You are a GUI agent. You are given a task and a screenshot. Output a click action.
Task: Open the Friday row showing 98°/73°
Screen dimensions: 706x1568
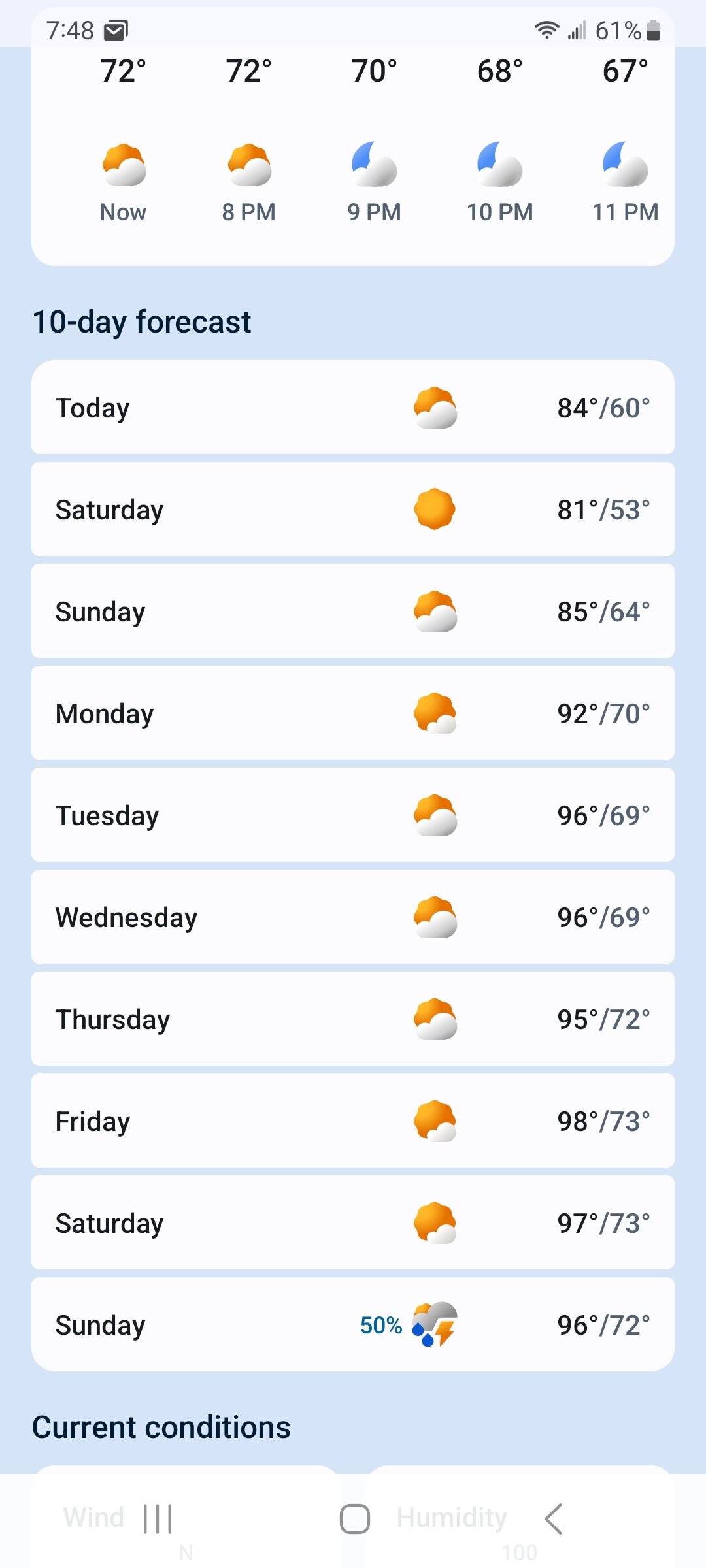tap(353, 1120)
